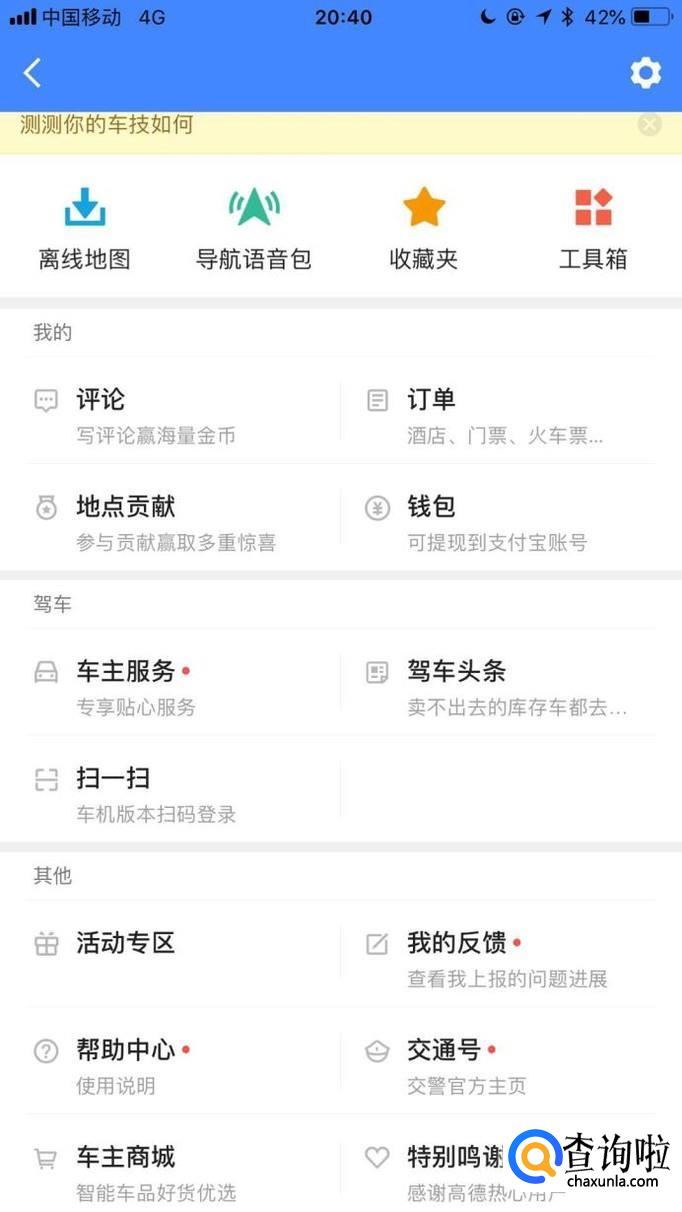Go back using the top-left arrow

click(33, 73)
